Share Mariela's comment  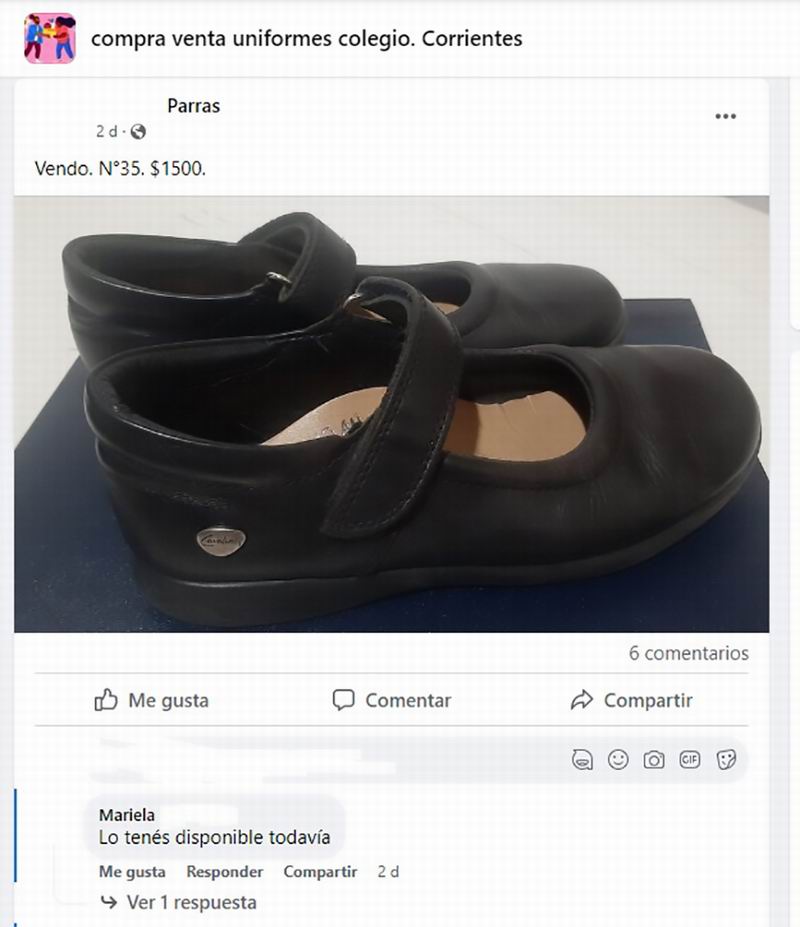[x=320, y=872]
